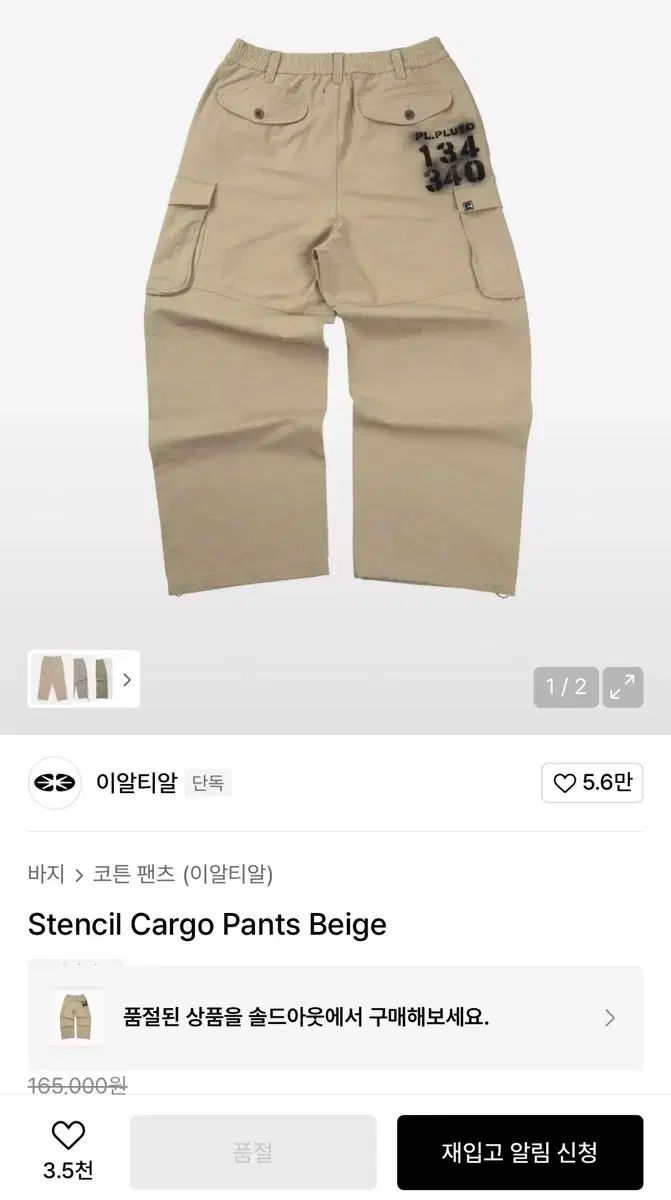View the main cargo pants image
This screenshot has height=1200, width=671.
[x=335, y=320]
